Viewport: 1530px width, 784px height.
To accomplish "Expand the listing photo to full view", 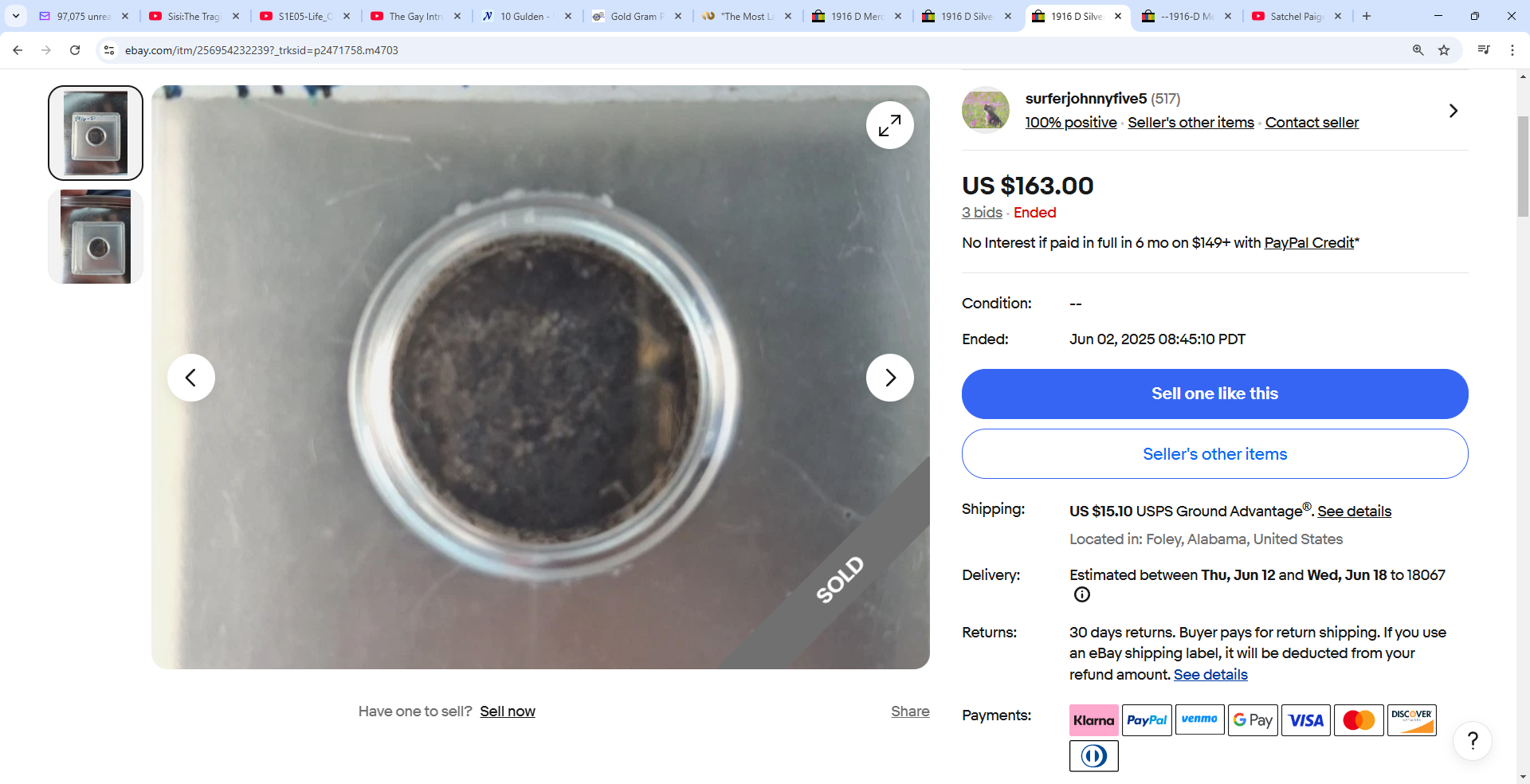I will pyautogui.click(x=889, y=125).
